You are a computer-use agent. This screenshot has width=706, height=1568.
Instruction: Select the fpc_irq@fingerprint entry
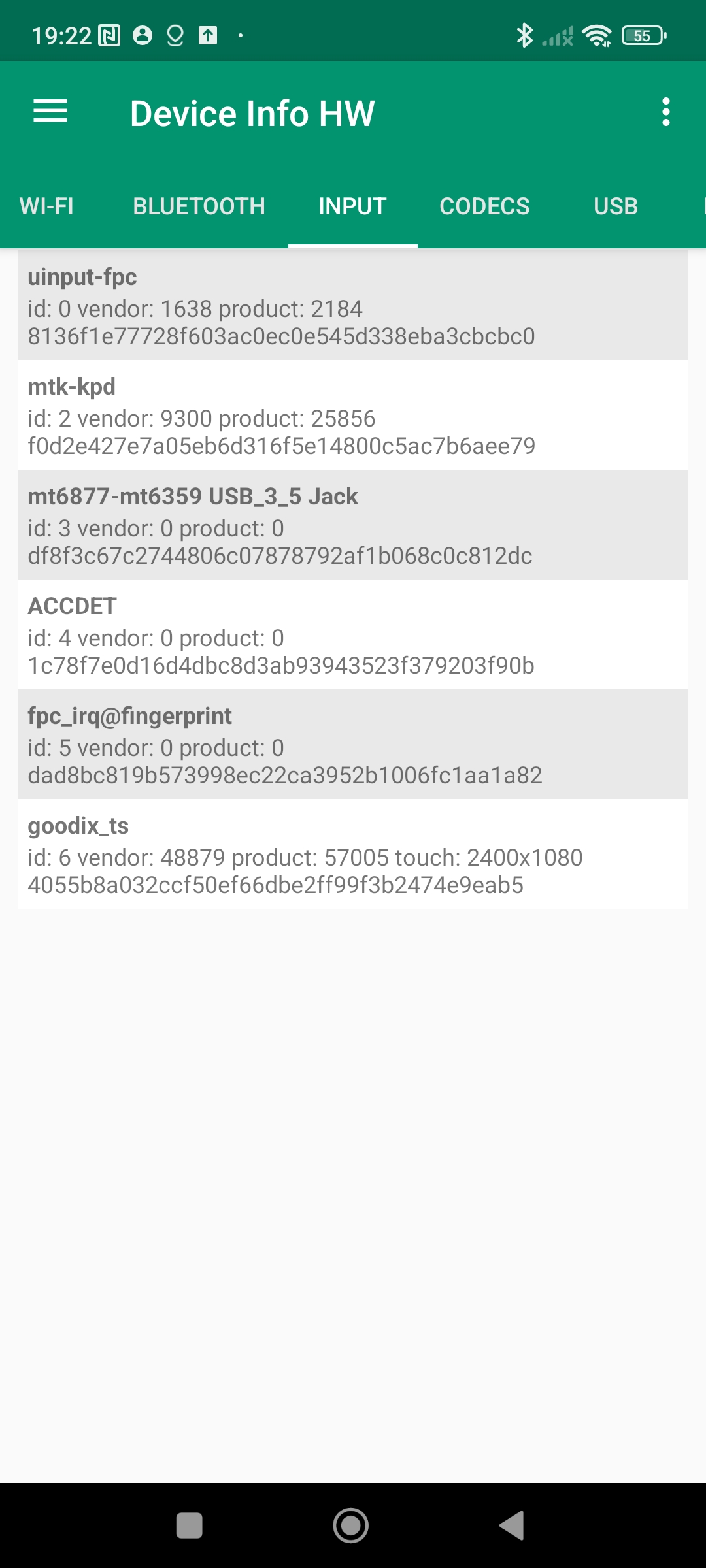click(x=353, y=744)
